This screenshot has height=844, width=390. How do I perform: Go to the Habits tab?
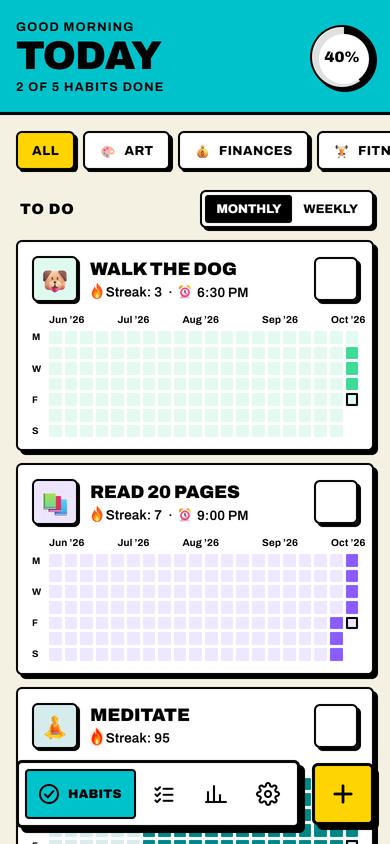coord(81,794)
